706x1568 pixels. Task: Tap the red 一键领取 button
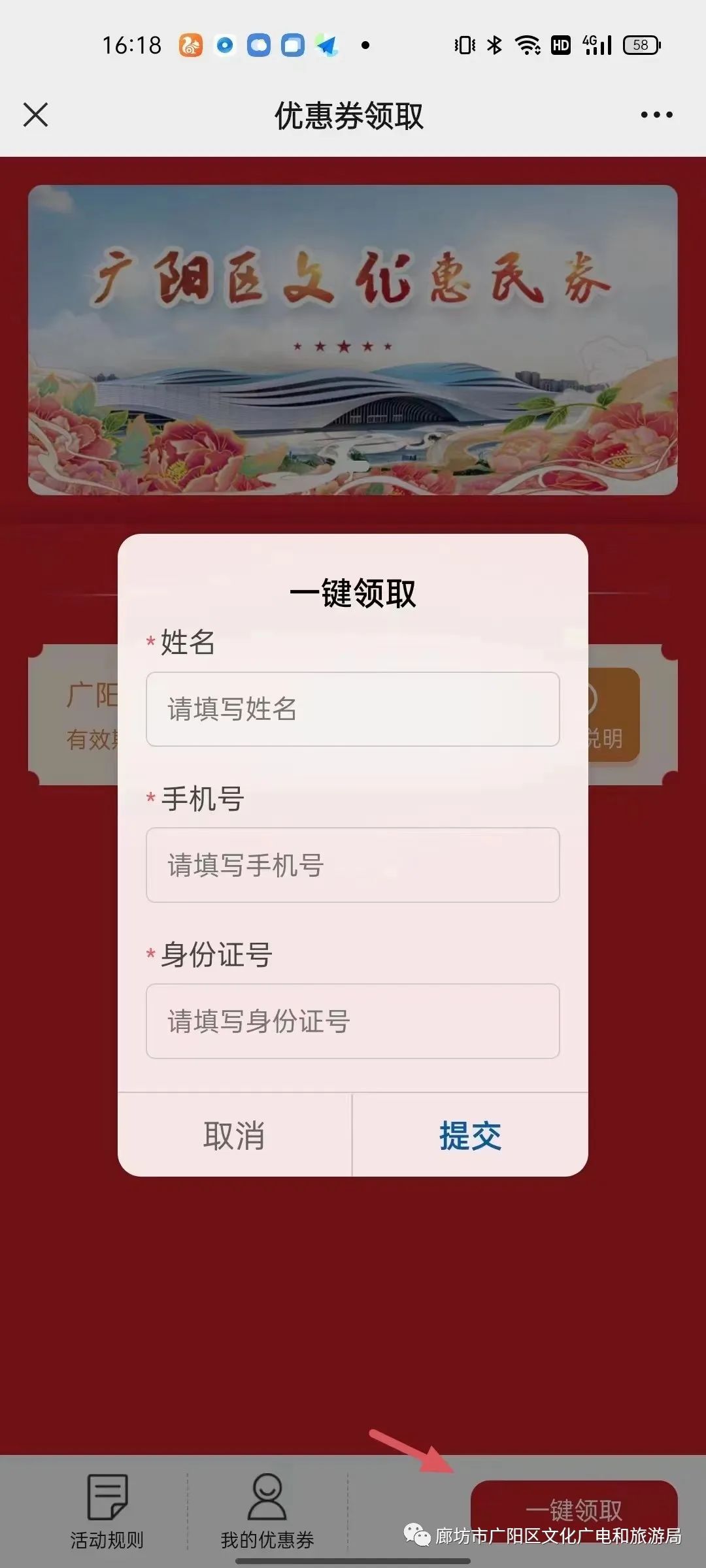pyautogui.click(x=574, y=1507)
